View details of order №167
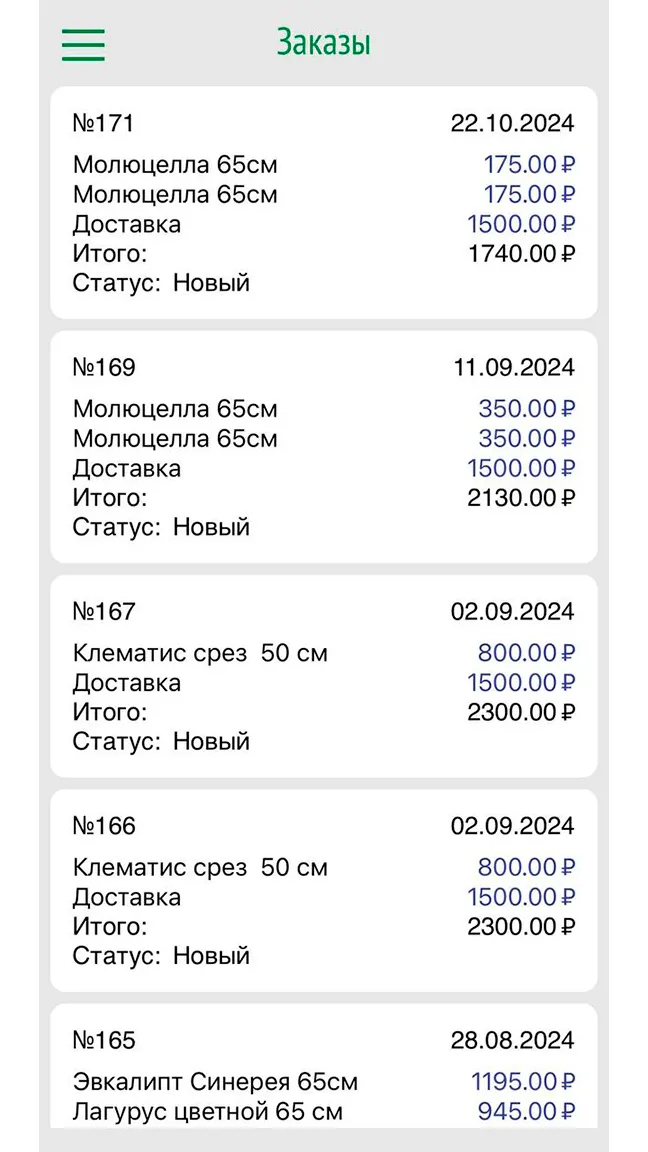This screenshot has height=1152, width=648. pyautogui.click(x=324, y=676)
